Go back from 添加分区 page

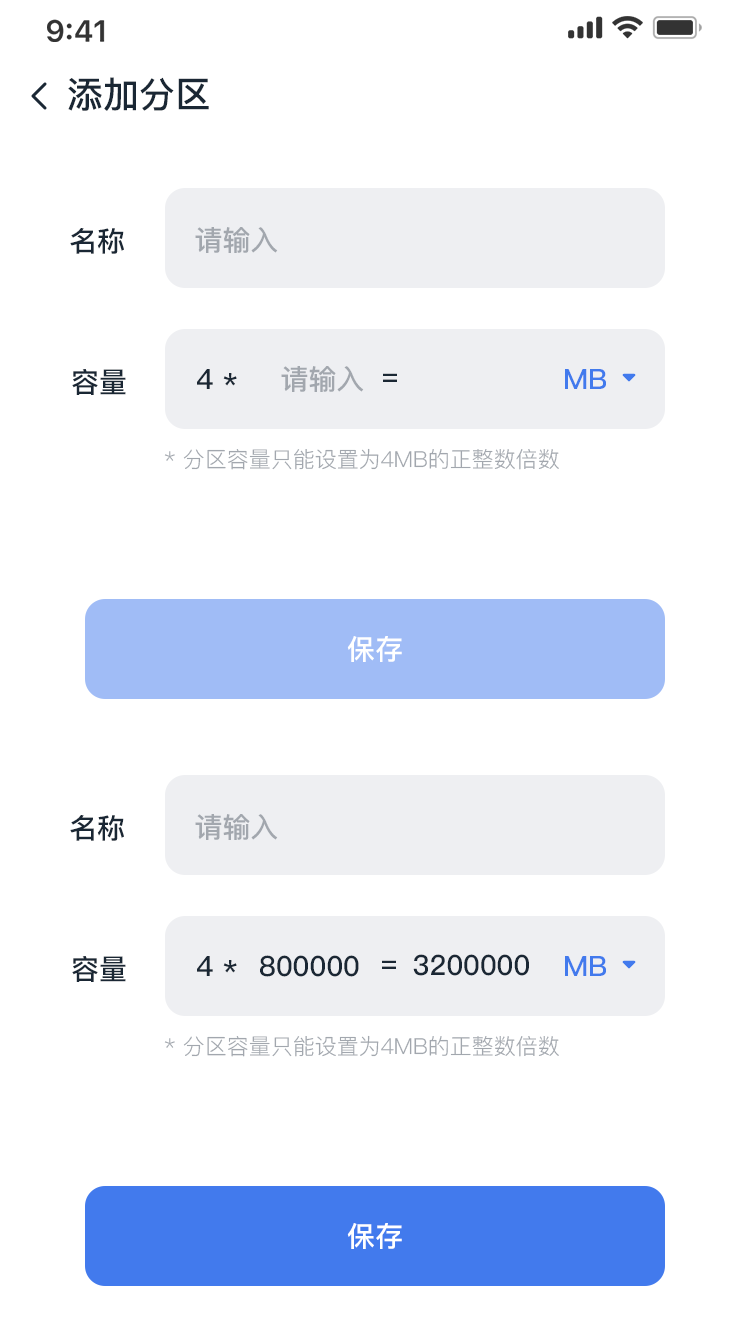coord(40,96)
